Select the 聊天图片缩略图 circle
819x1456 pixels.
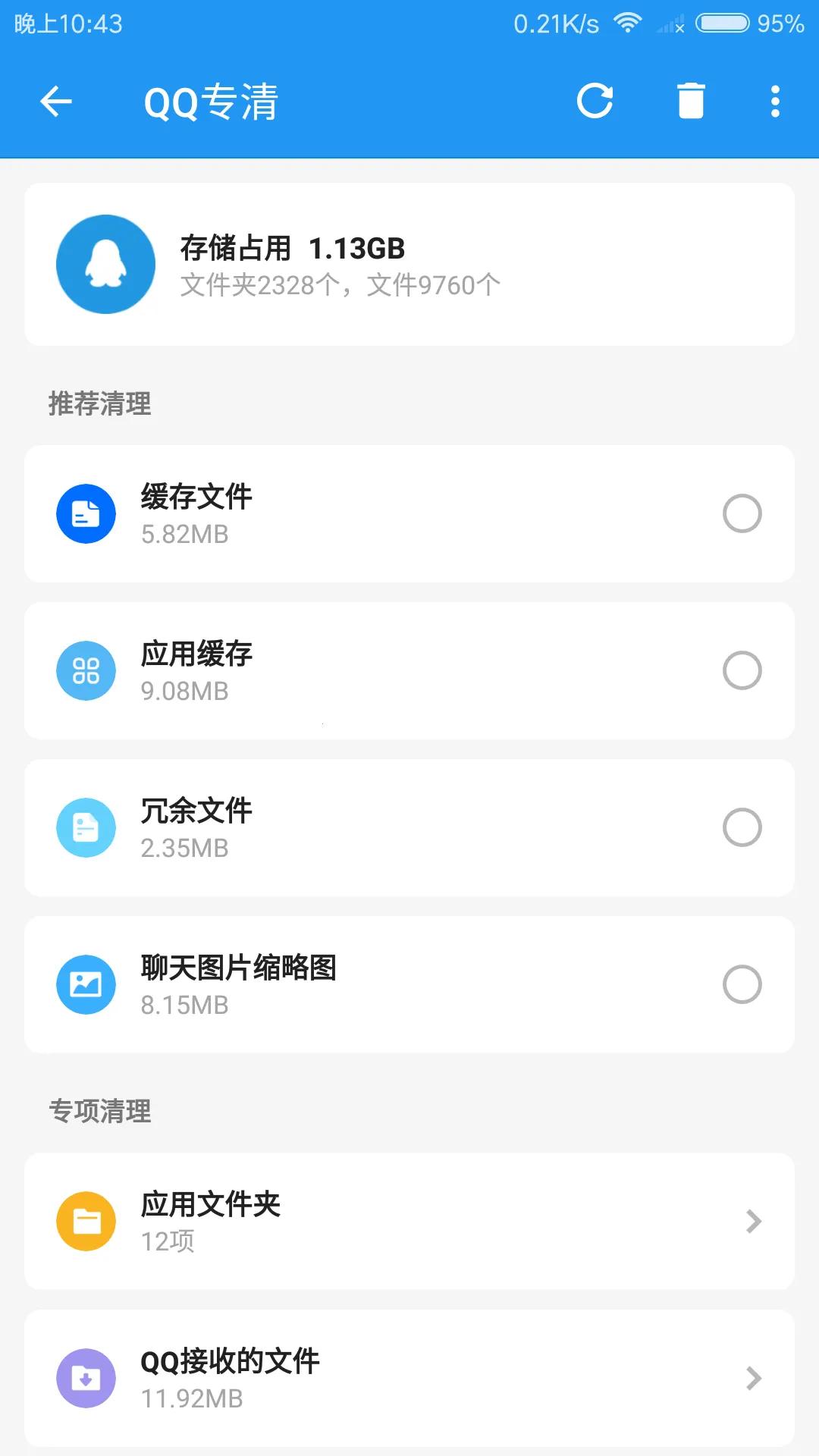(x=742, y=984)
